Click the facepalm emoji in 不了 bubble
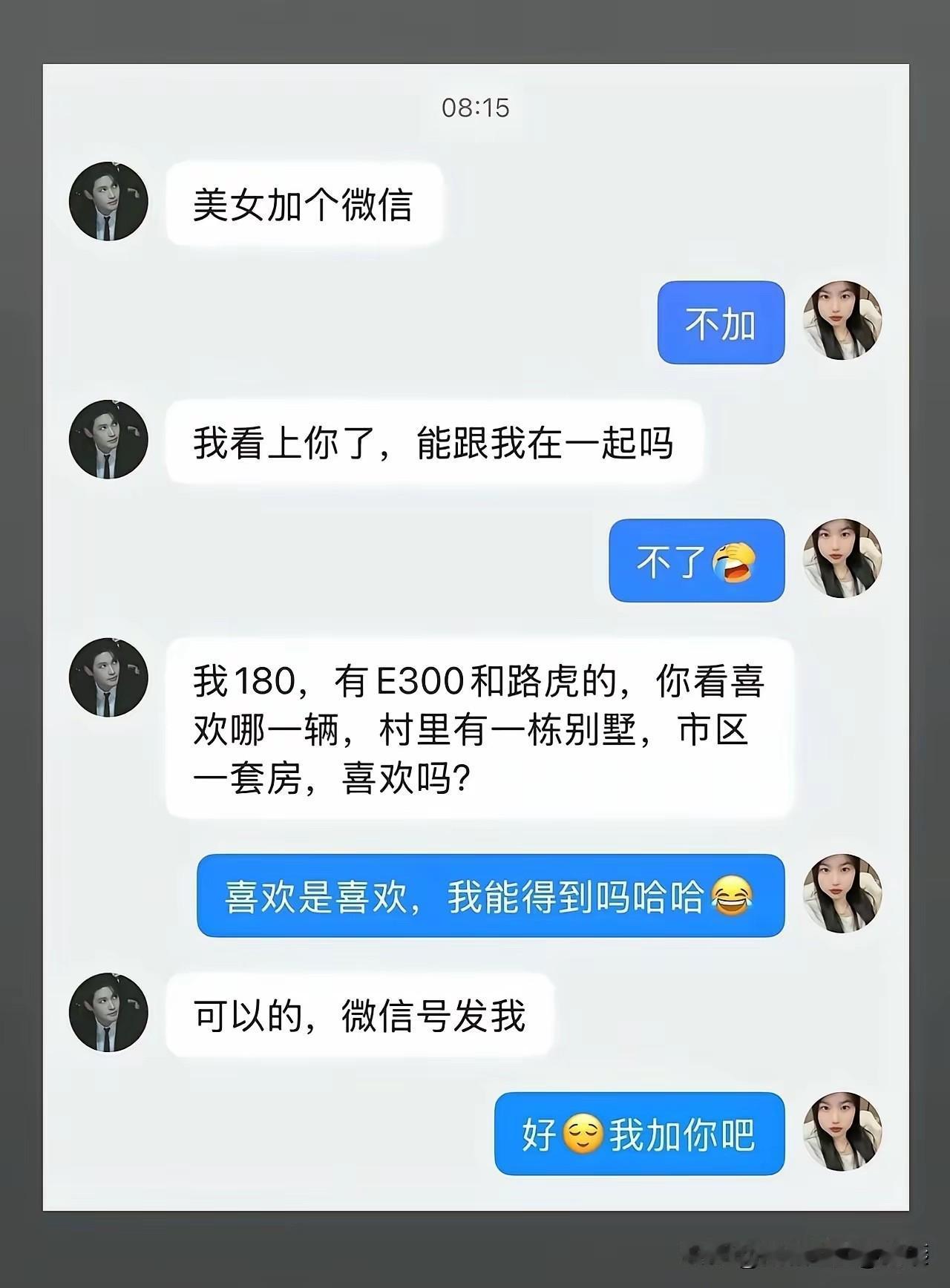Screen dimensions: 950x1288 pyautogui.click(x=735, y=564)
